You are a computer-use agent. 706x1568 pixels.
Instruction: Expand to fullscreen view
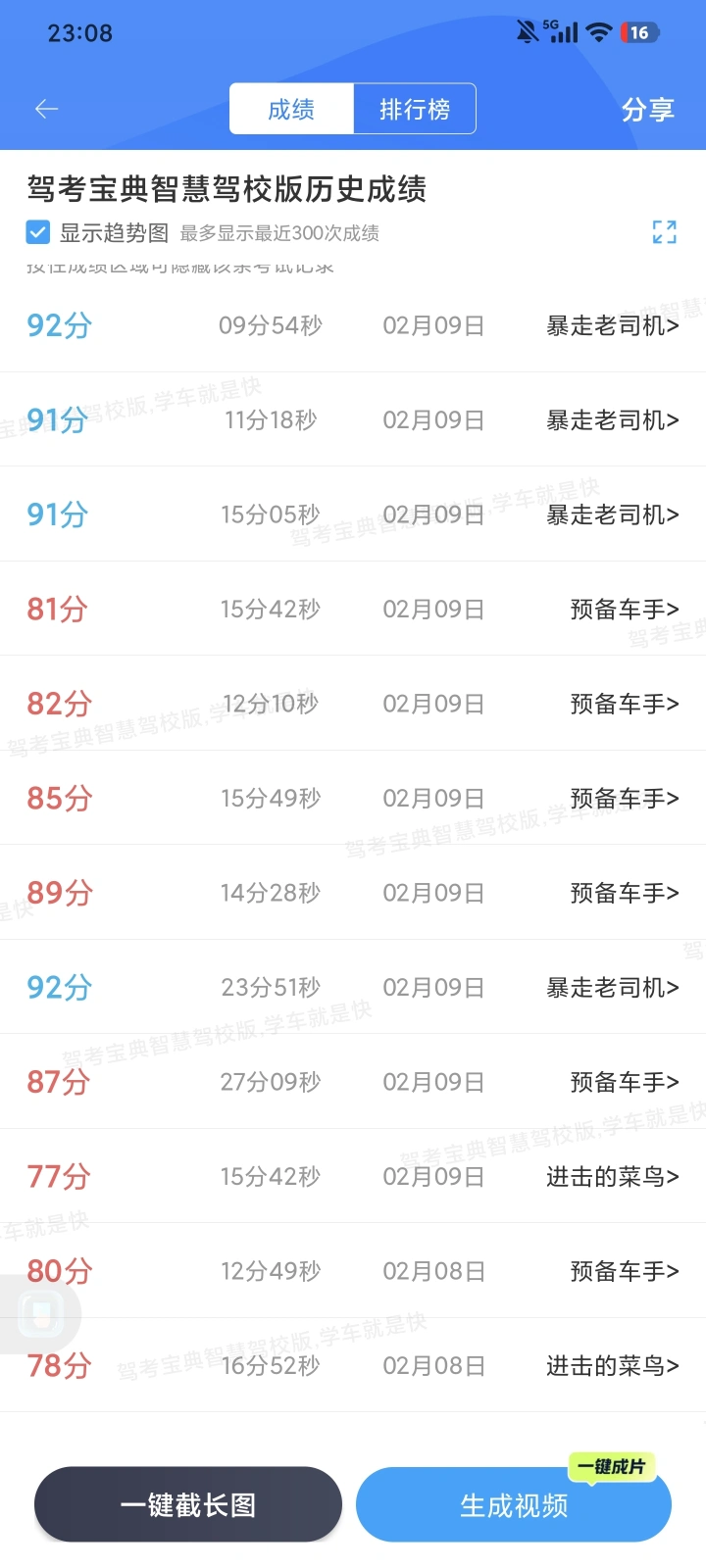pos(664,232)
